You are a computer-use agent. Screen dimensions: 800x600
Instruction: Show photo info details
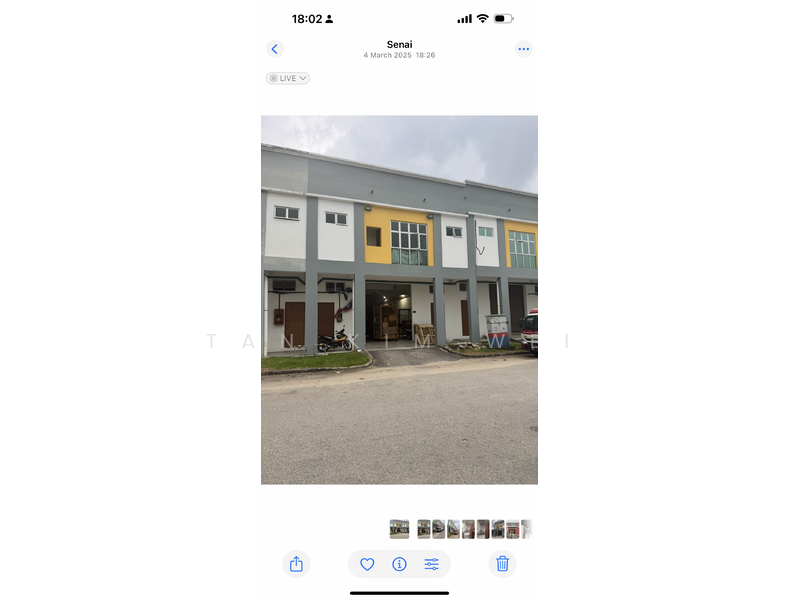tap(399, 564)
